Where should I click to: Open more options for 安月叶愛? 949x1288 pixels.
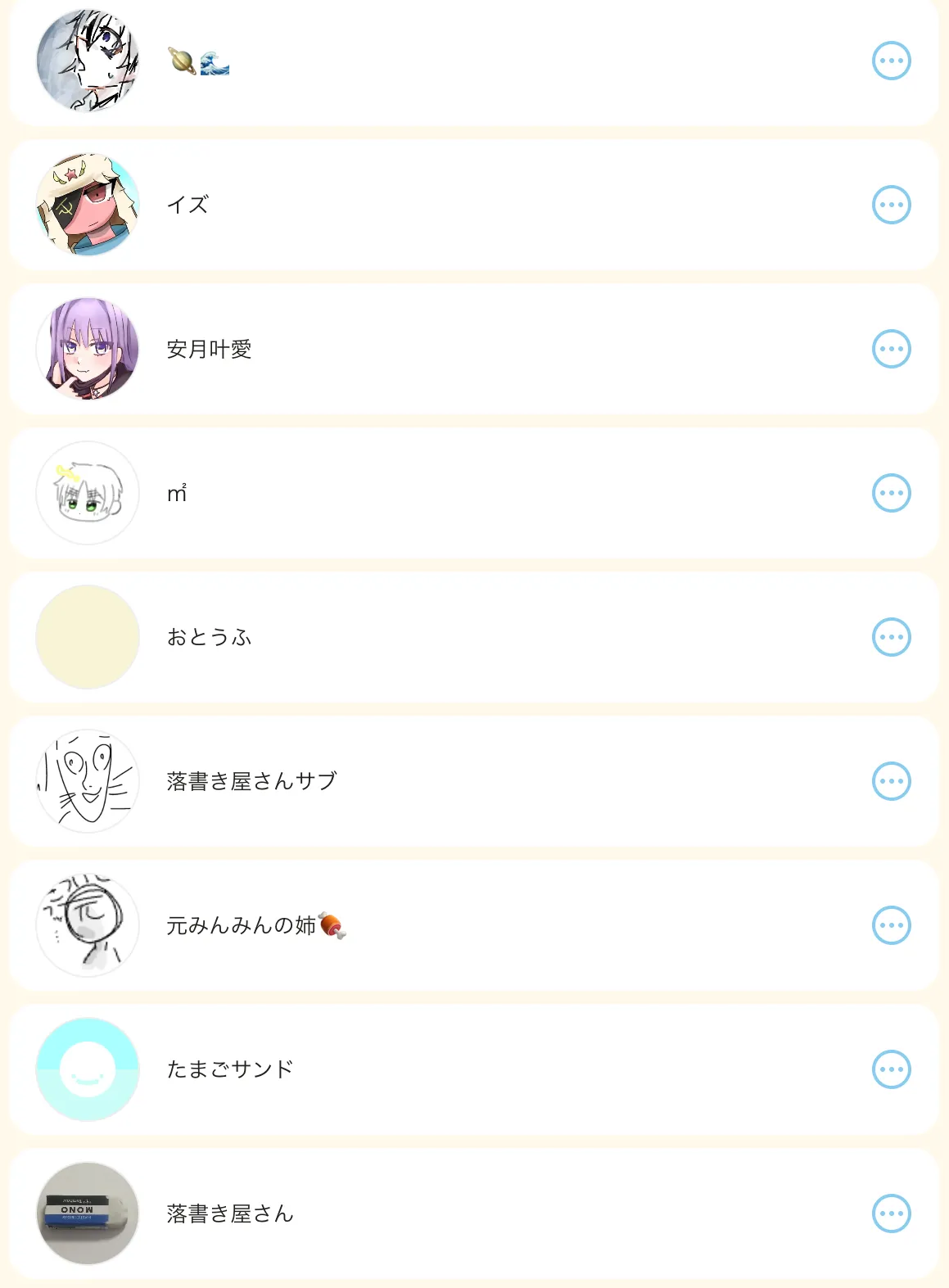click(x=891, y=349)
